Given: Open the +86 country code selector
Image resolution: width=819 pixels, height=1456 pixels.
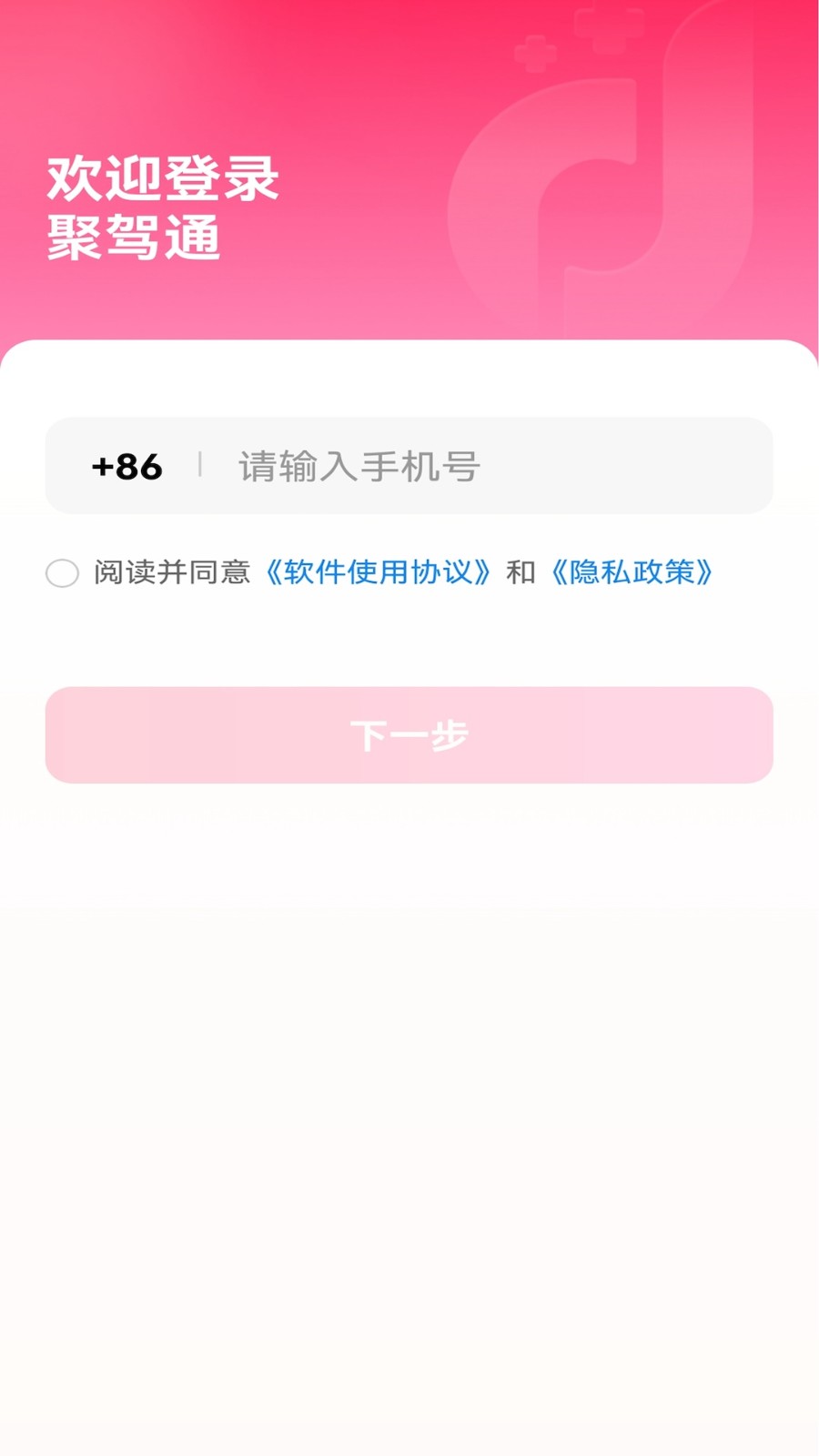Looking at the screenshot, I should click(126, 467).
